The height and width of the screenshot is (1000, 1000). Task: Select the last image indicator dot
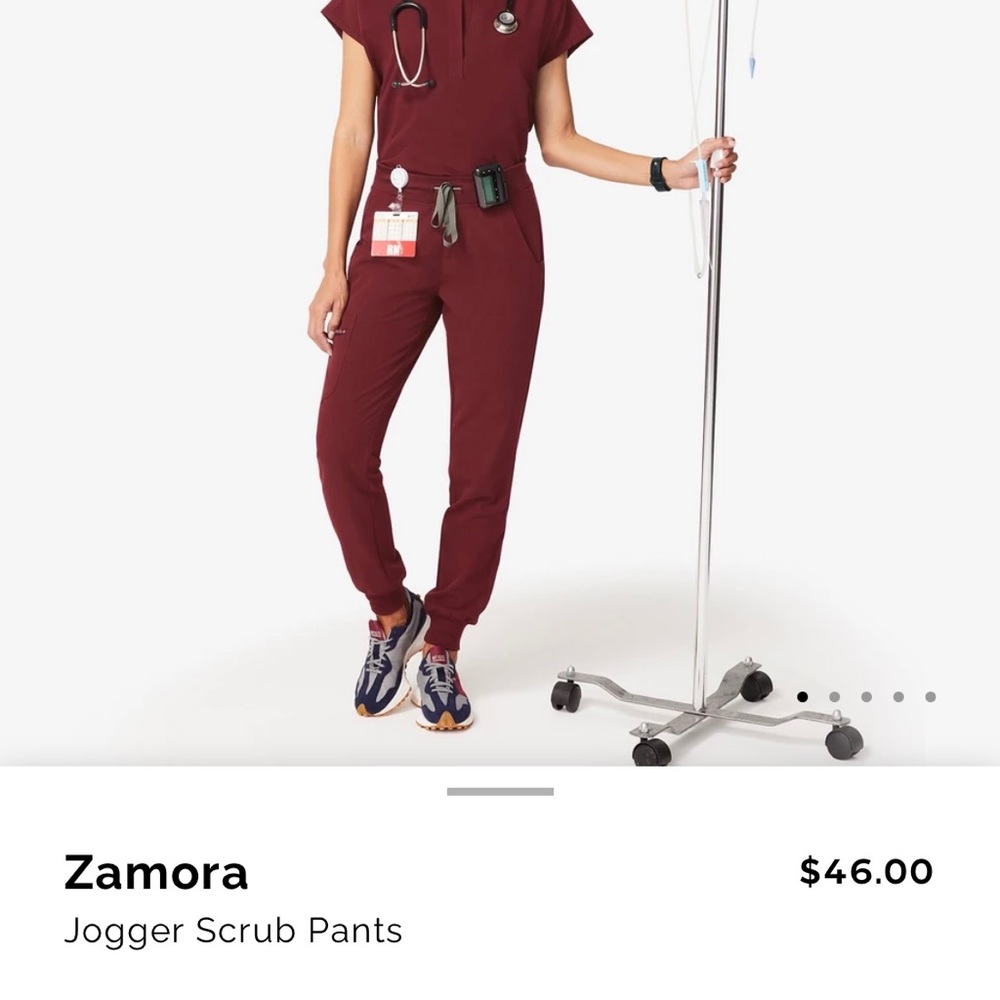tap(930, 697)
